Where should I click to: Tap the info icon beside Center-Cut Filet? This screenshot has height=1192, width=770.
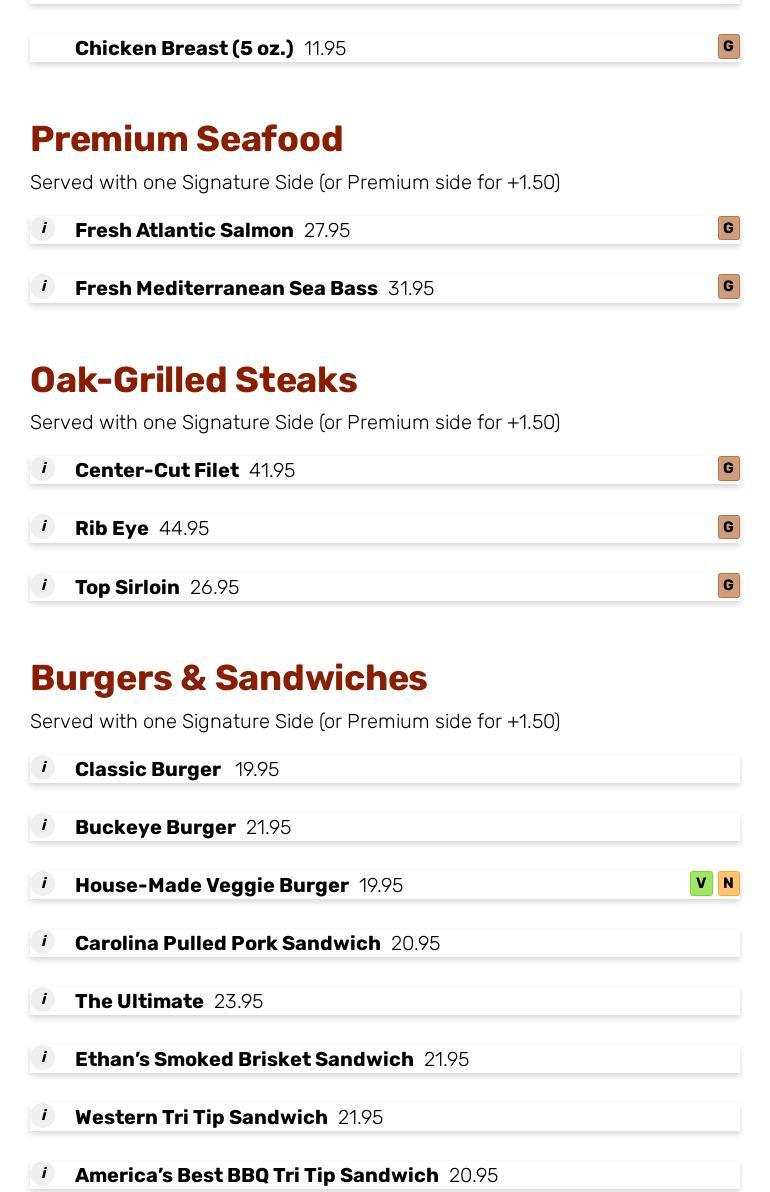pyautogui.click(x=43, y=469)
